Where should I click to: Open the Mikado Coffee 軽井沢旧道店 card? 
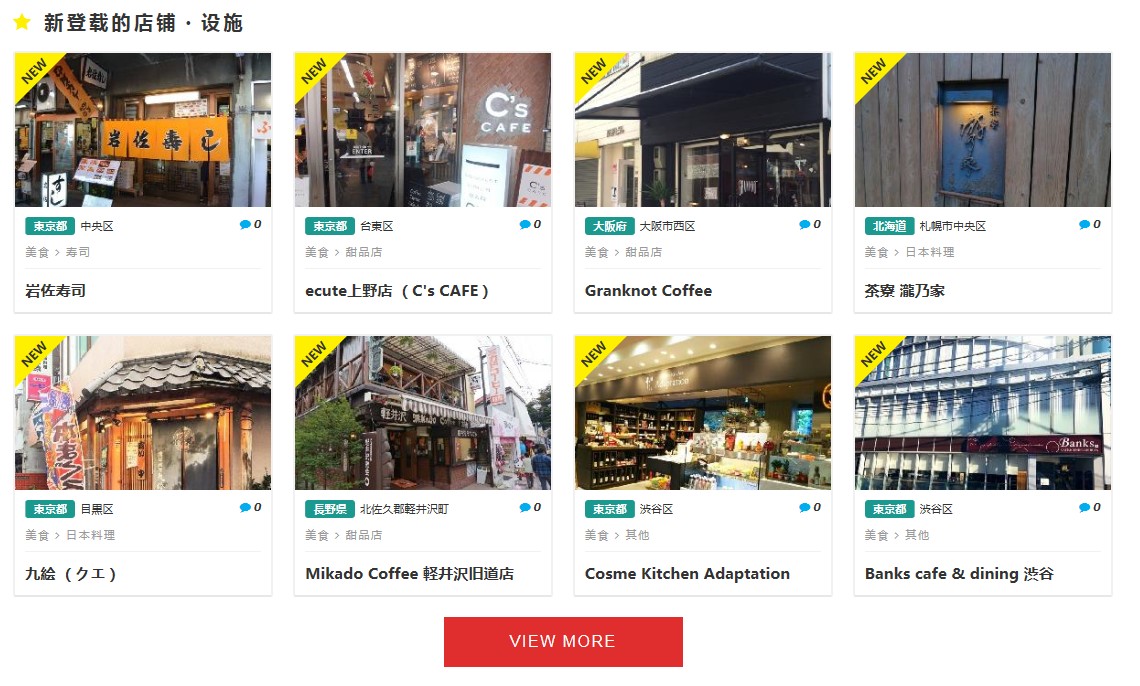click(x=409, y=574)
